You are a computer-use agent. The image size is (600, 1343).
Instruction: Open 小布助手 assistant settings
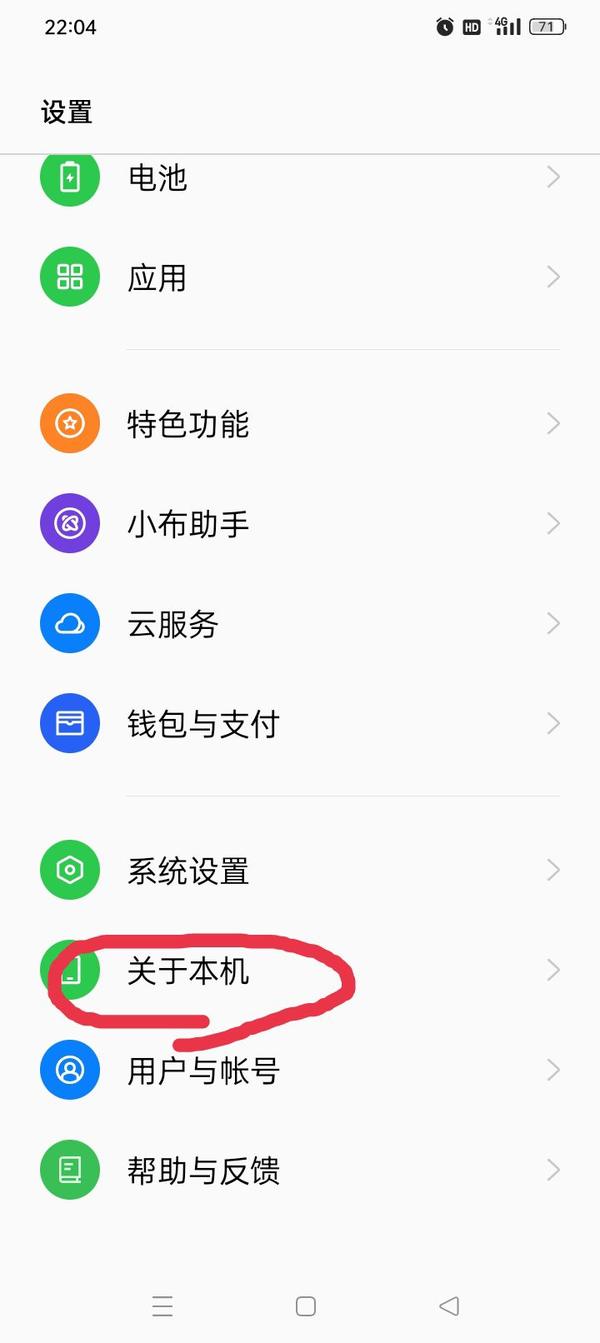[x=300, y=523]
